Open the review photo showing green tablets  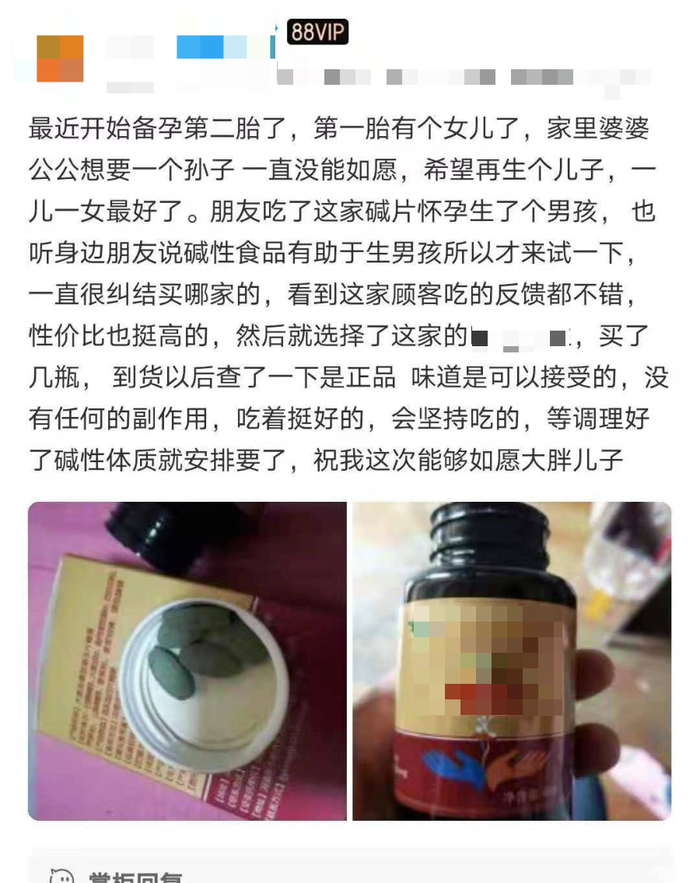[187, 660]
